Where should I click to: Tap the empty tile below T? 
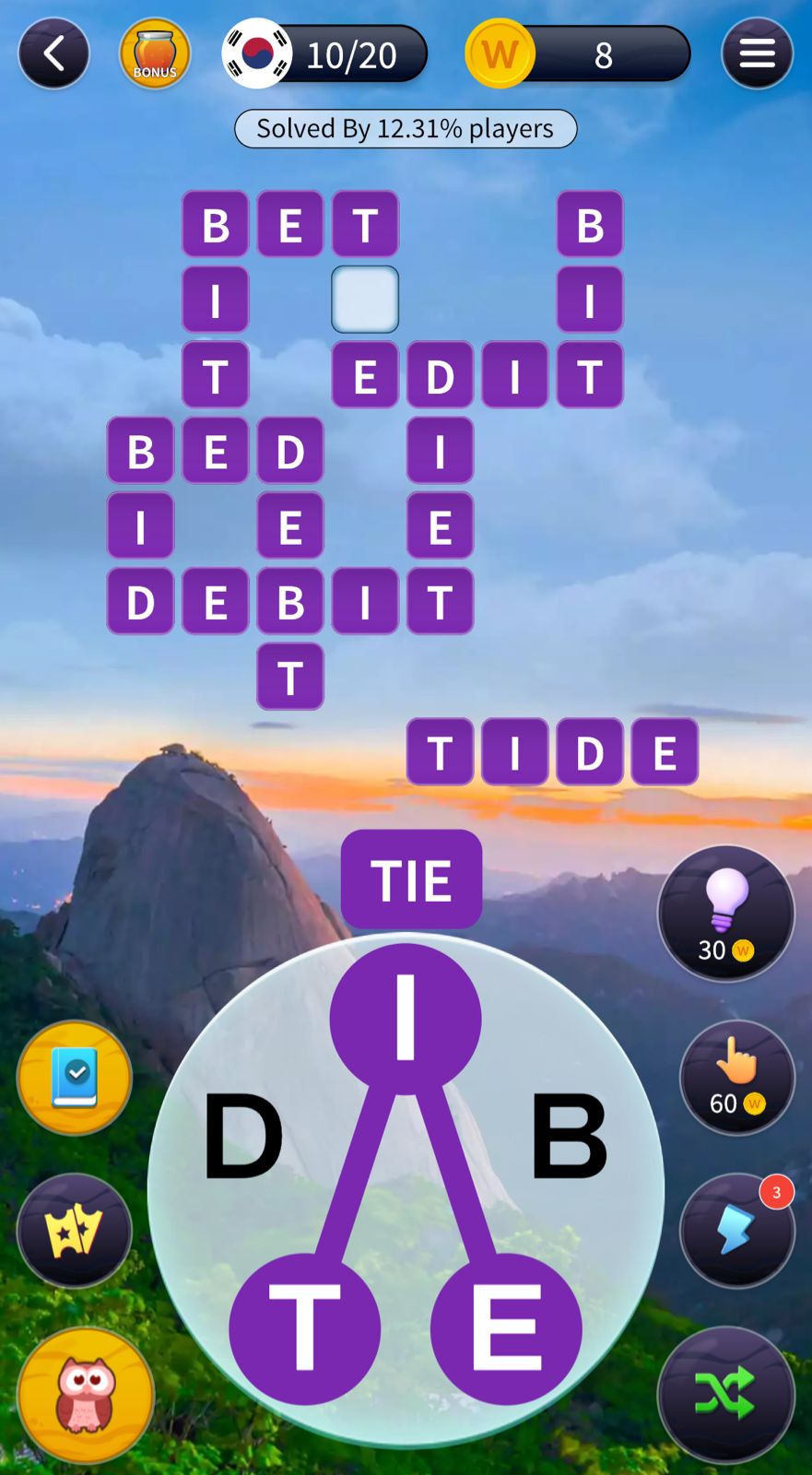click(x=365, y=300)
